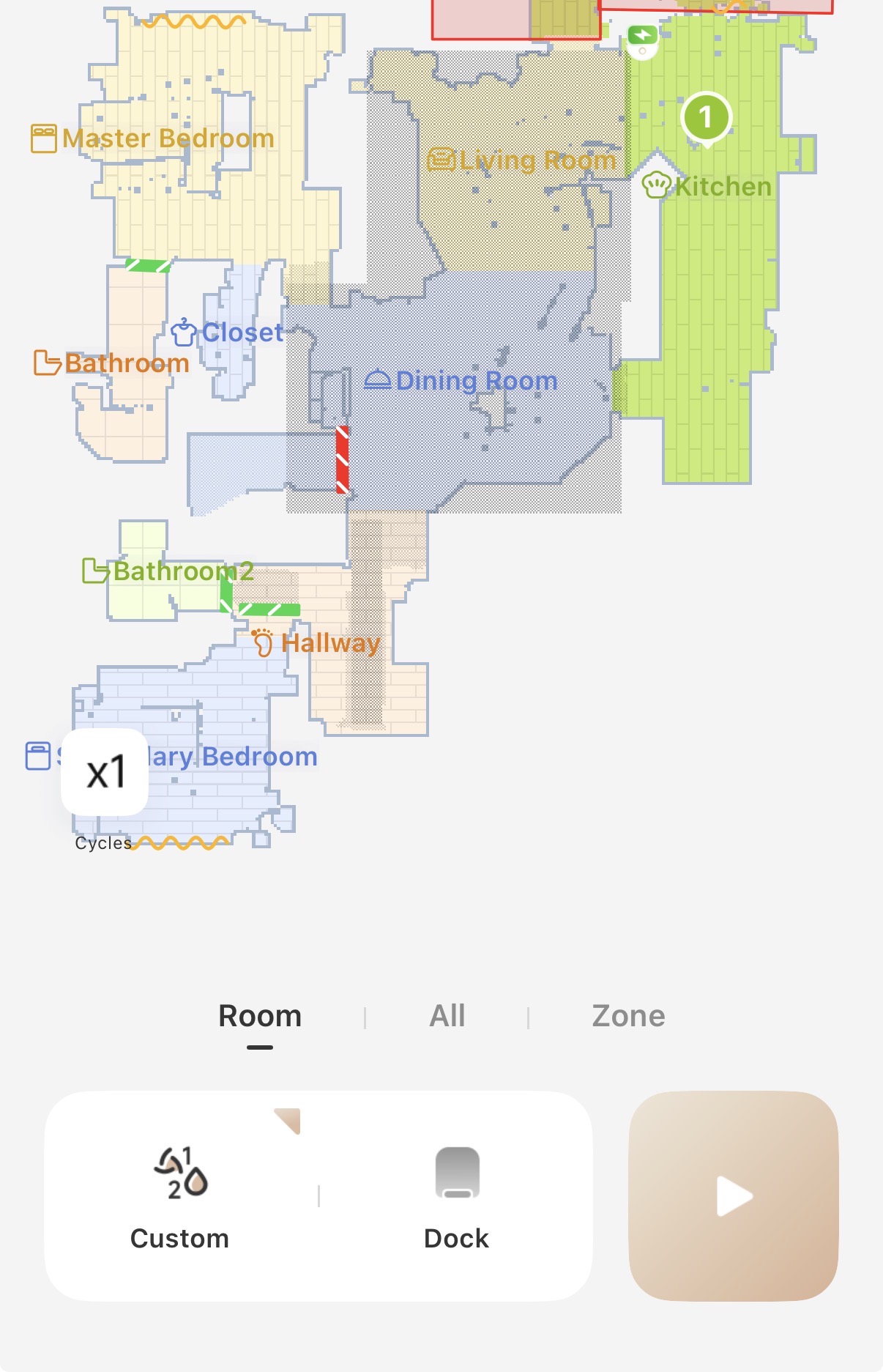Screen dimensions: 883x1372
Task: Start cleaning with the play button
Action: point(734,1195)
